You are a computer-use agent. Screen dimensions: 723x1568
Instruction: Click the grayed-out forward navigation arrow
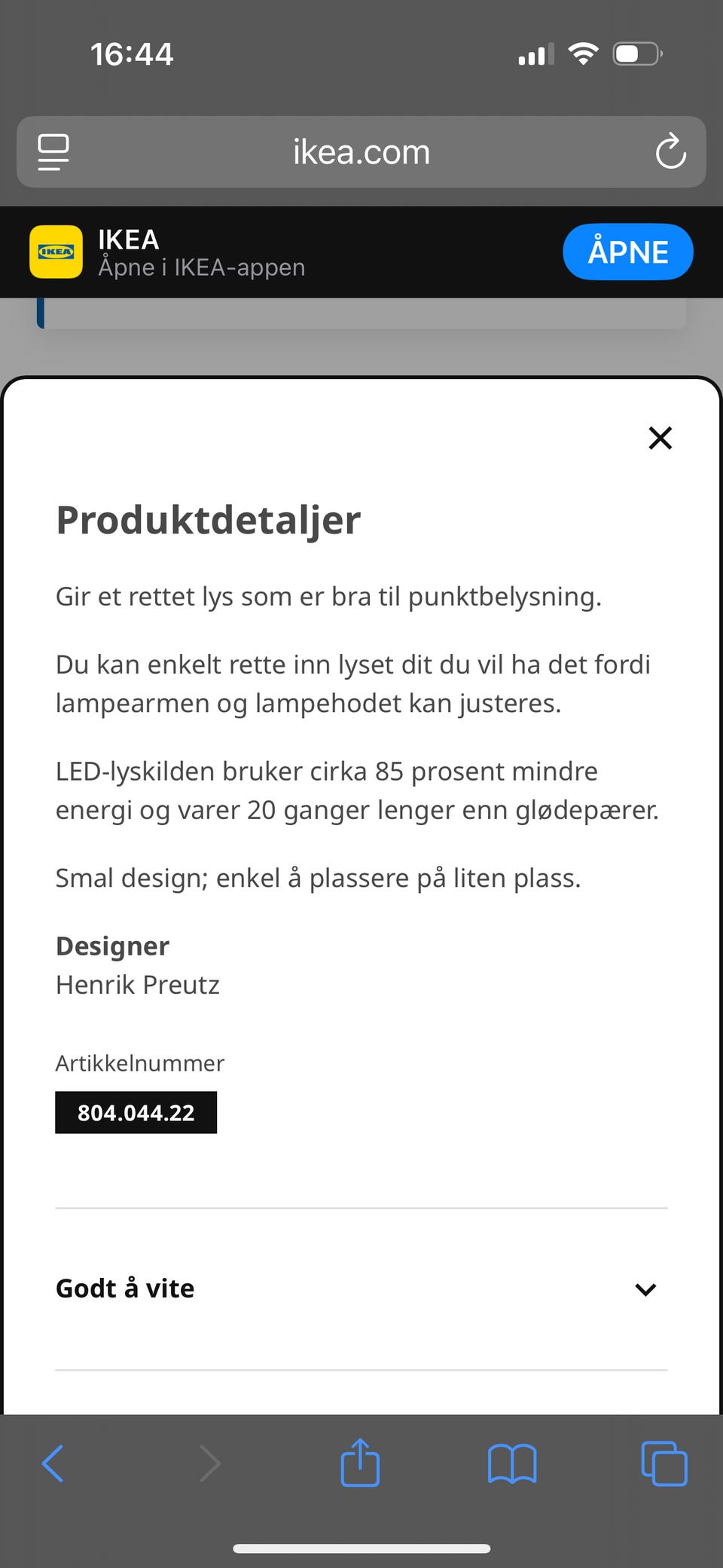click(x=209, y=1463)
